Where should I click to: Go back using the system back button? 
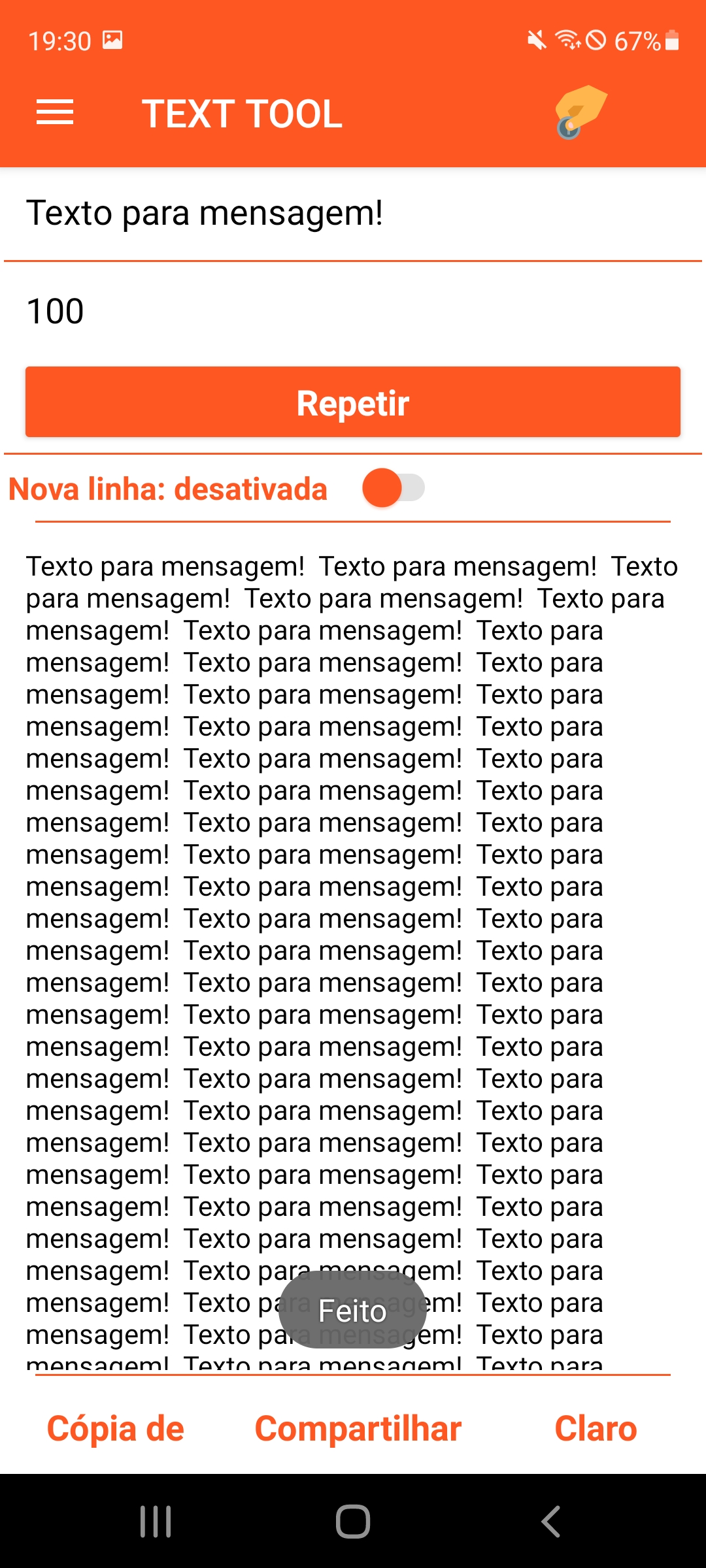coord(550,1522)
